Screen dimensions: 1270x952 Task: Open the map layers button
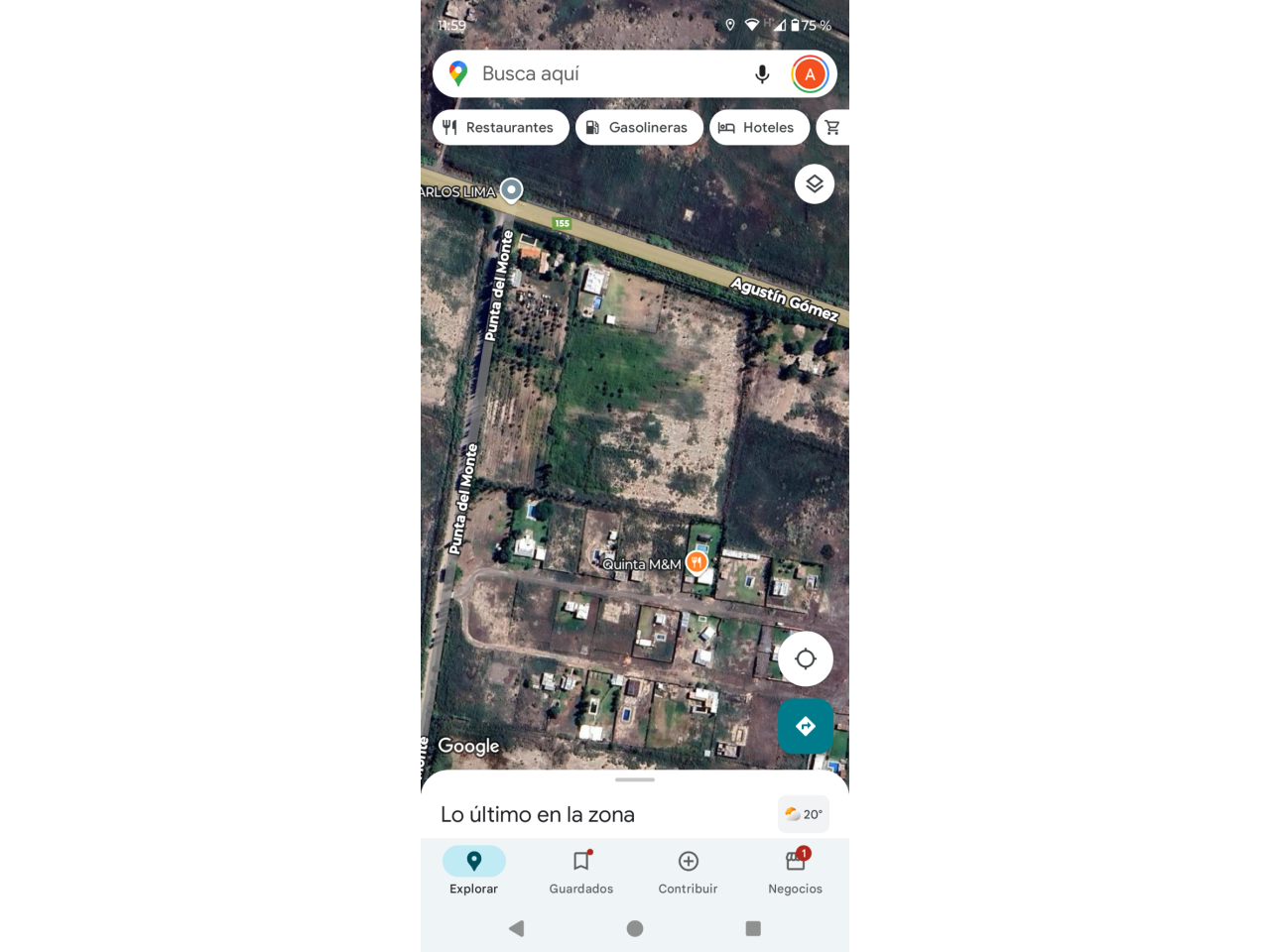814,183
